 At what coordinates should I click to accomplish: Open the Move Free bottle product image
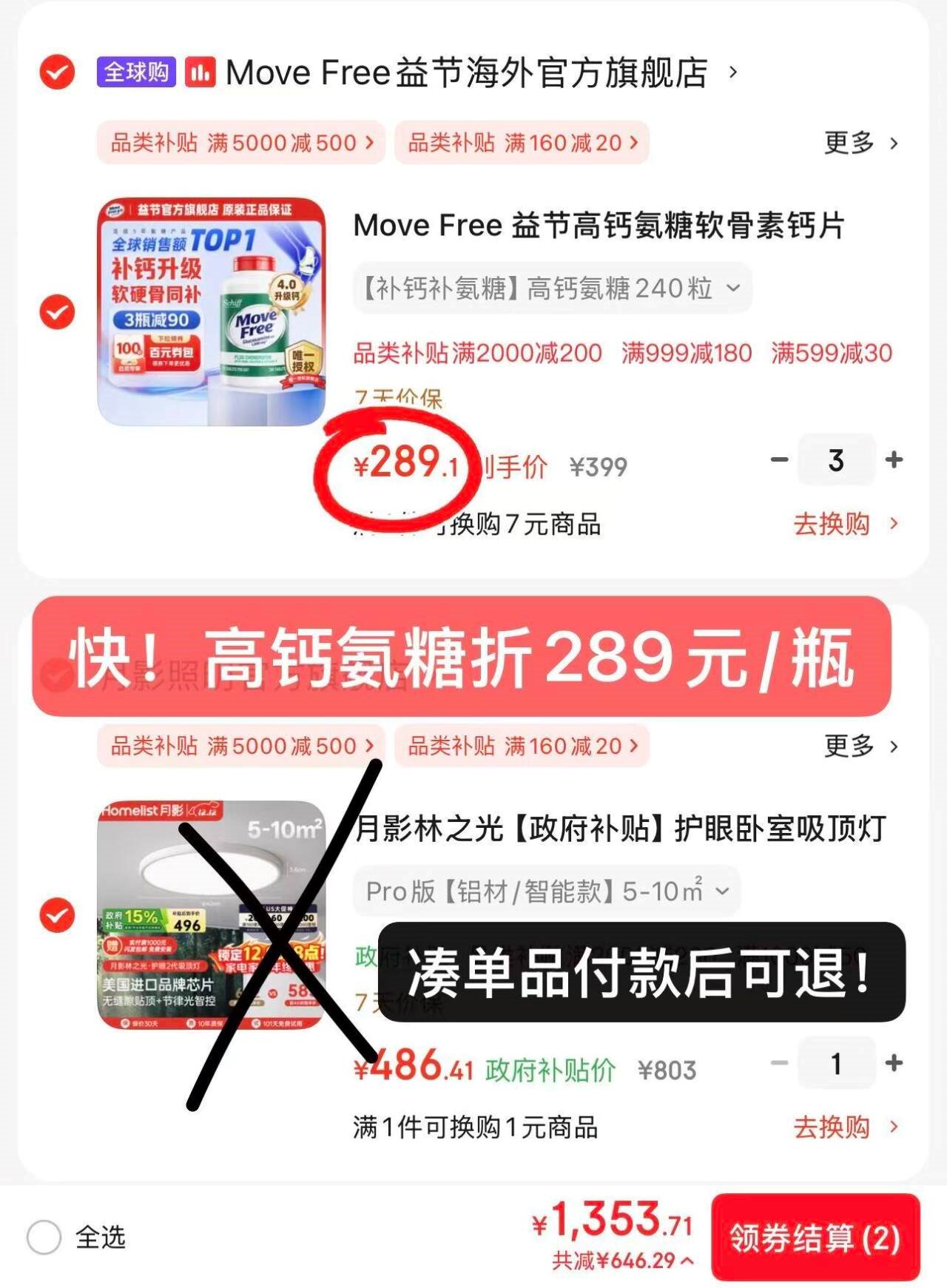[212, 311]
